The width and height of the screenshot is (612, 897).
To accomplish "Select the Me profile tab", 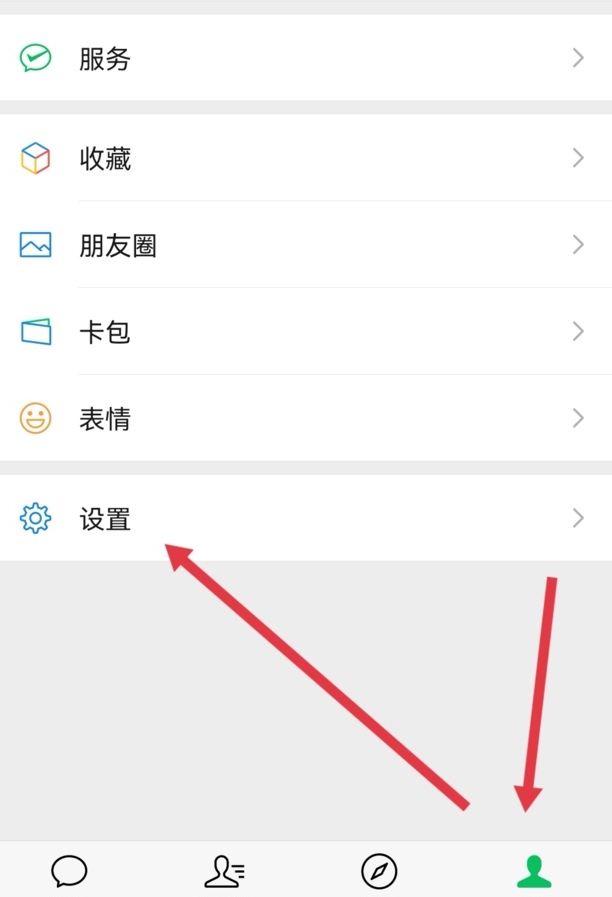I will [534, 871].
